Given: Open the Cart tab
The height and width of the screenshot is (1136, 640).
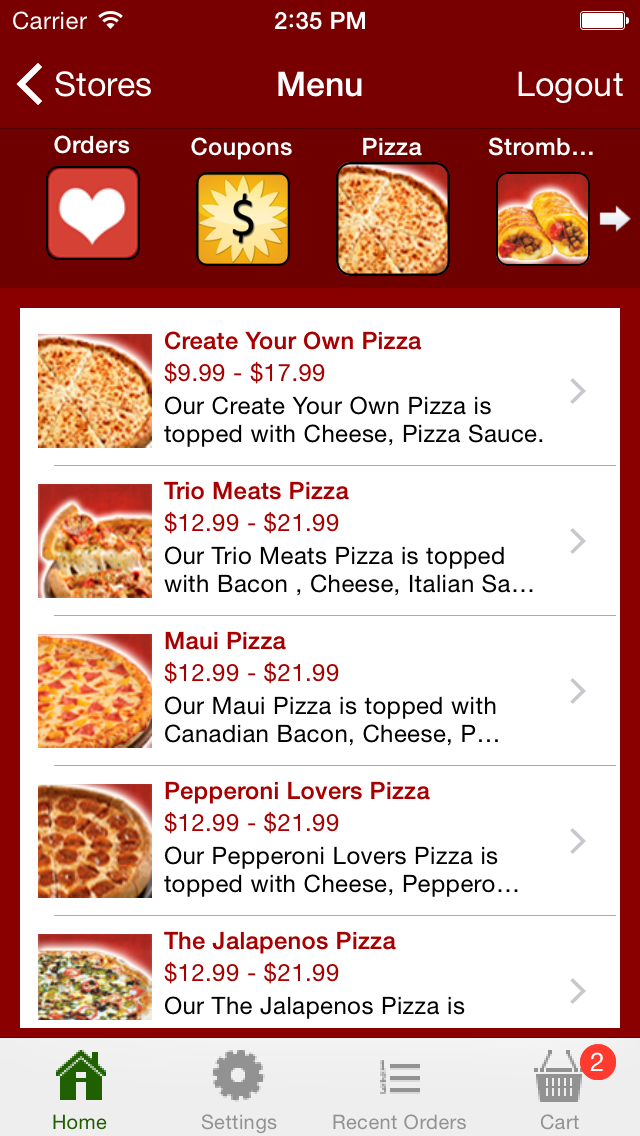Looking at the screenshot, I should click(x=560, y=1090).
